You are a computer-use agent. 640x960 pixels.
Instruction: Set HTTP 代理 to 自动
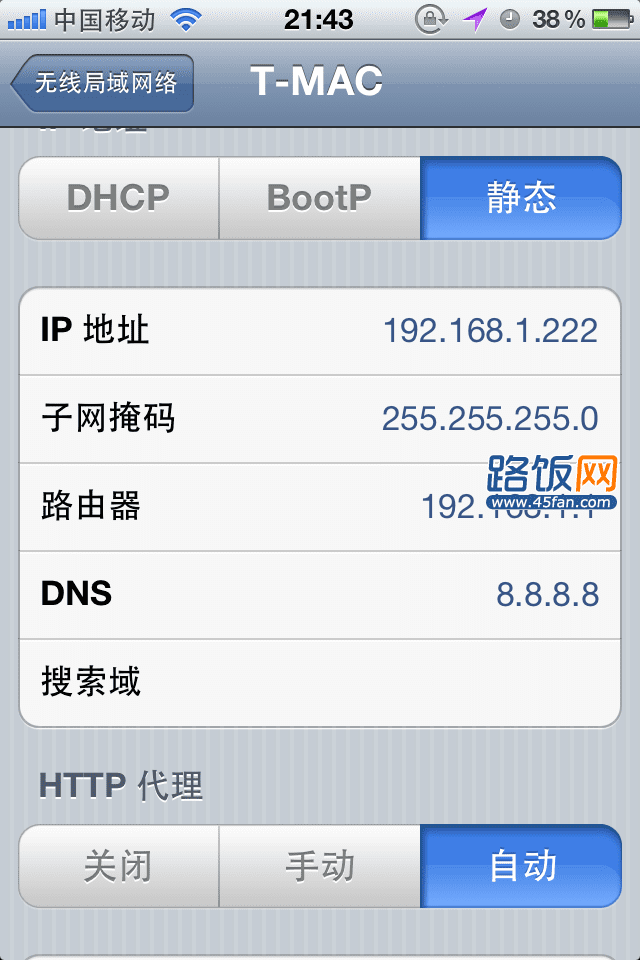point(520,866)
